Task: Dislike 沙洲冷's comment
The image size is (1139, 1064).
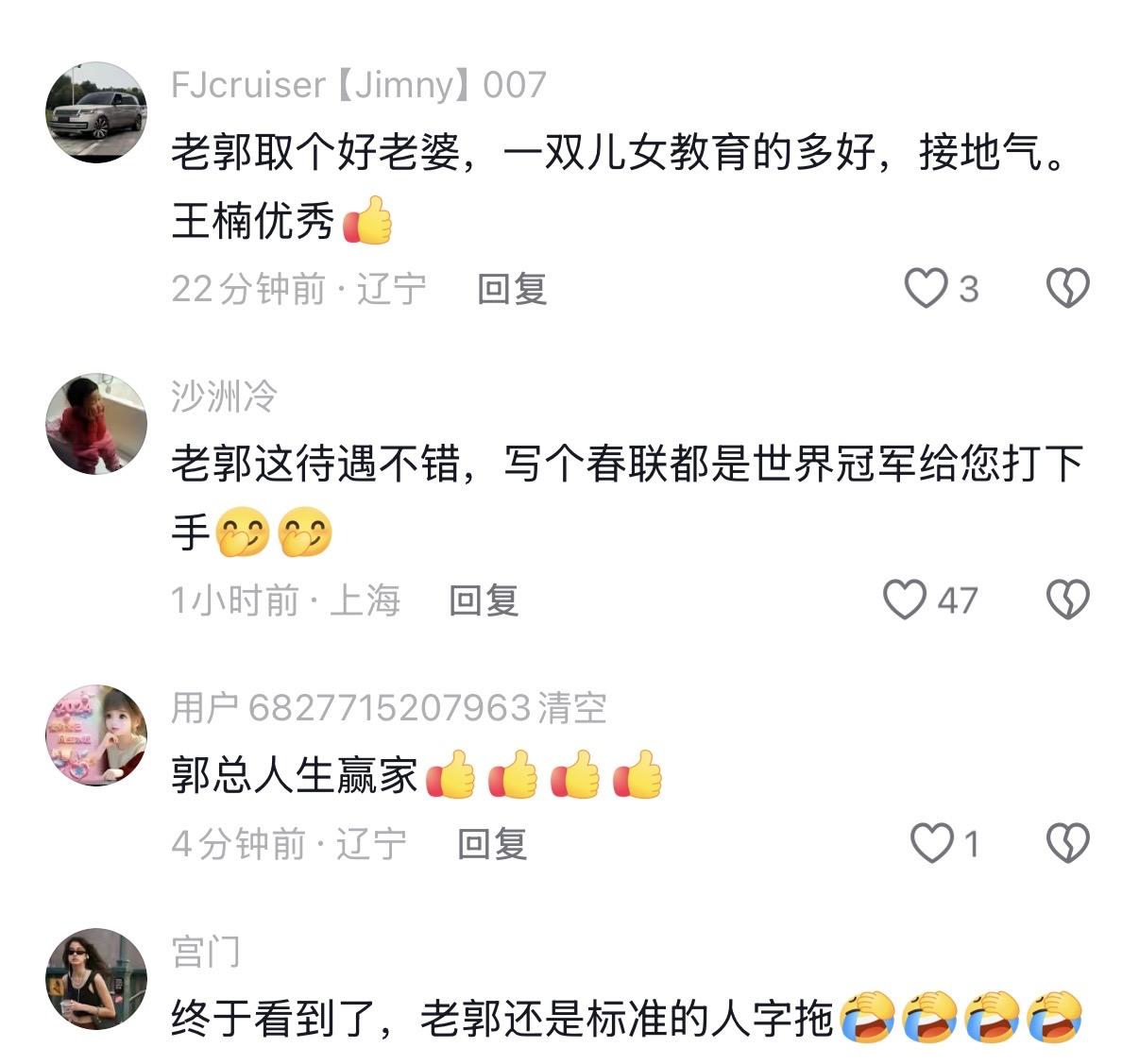Action: (1068, 600)
